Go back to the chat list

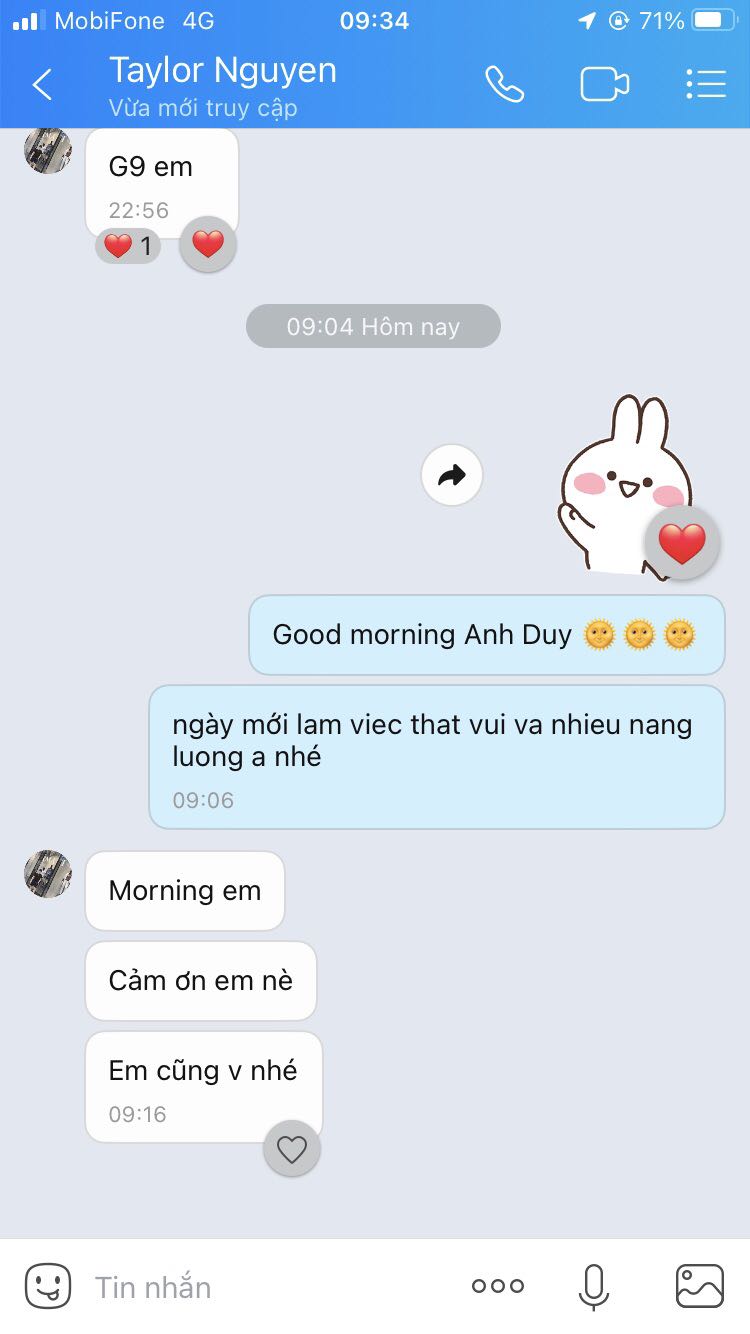42,85
